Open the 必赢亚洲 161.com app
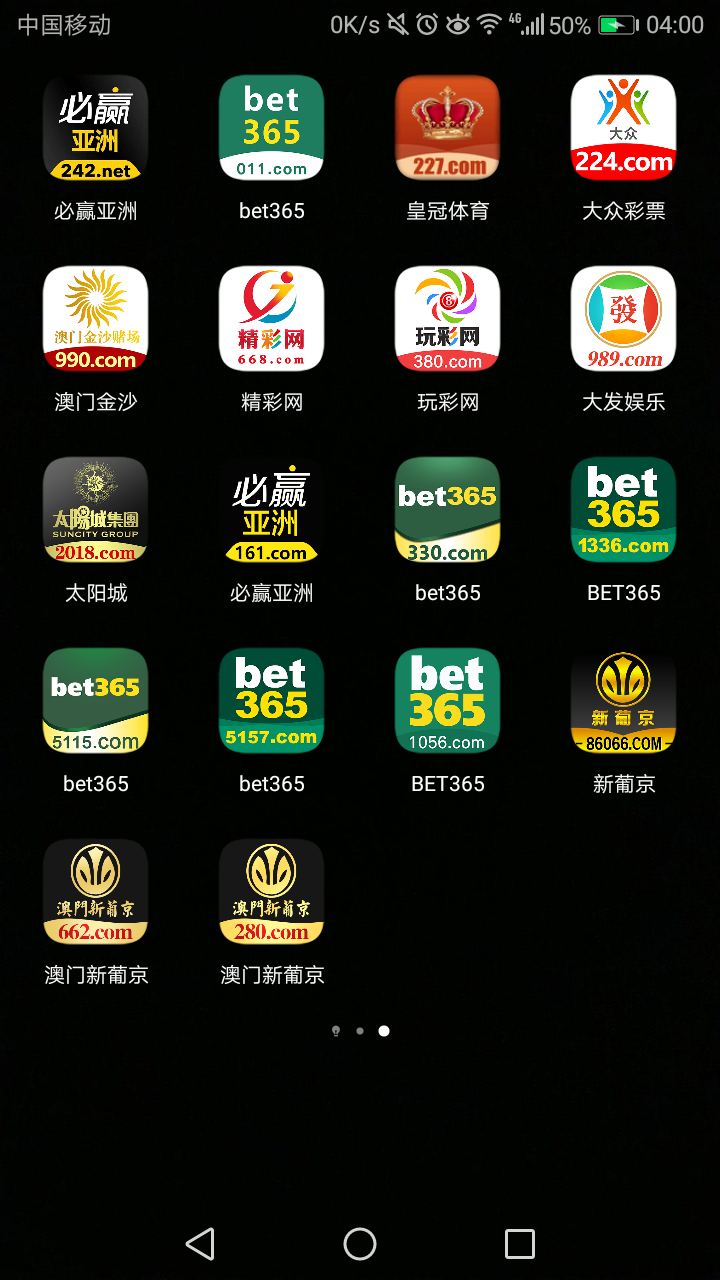720x1280 pixels. click(x=272, y=510)
